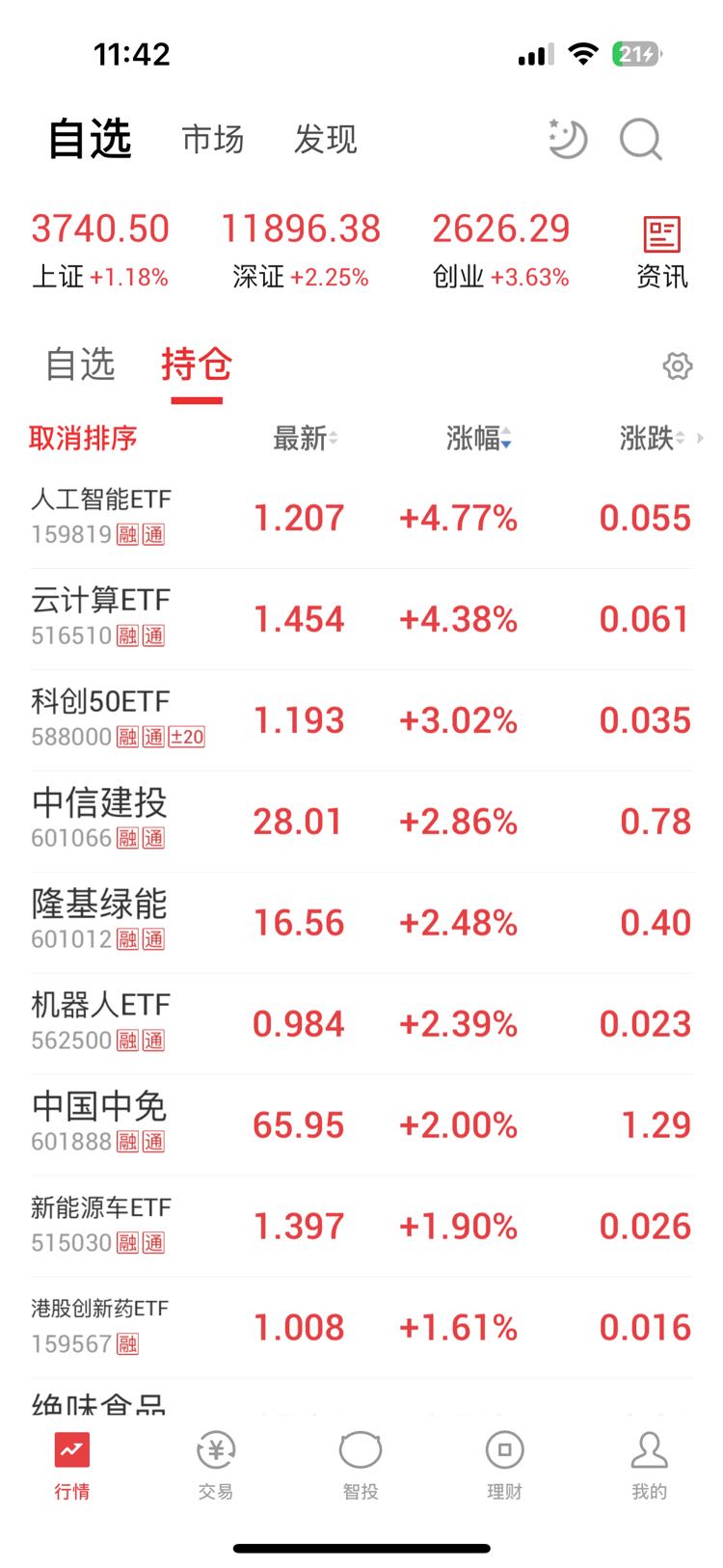This screenshot has height=1568, width=723.
Task: Go to the 交易 bottom tab
Action: pyautogui.click(x=216, y=1466)
